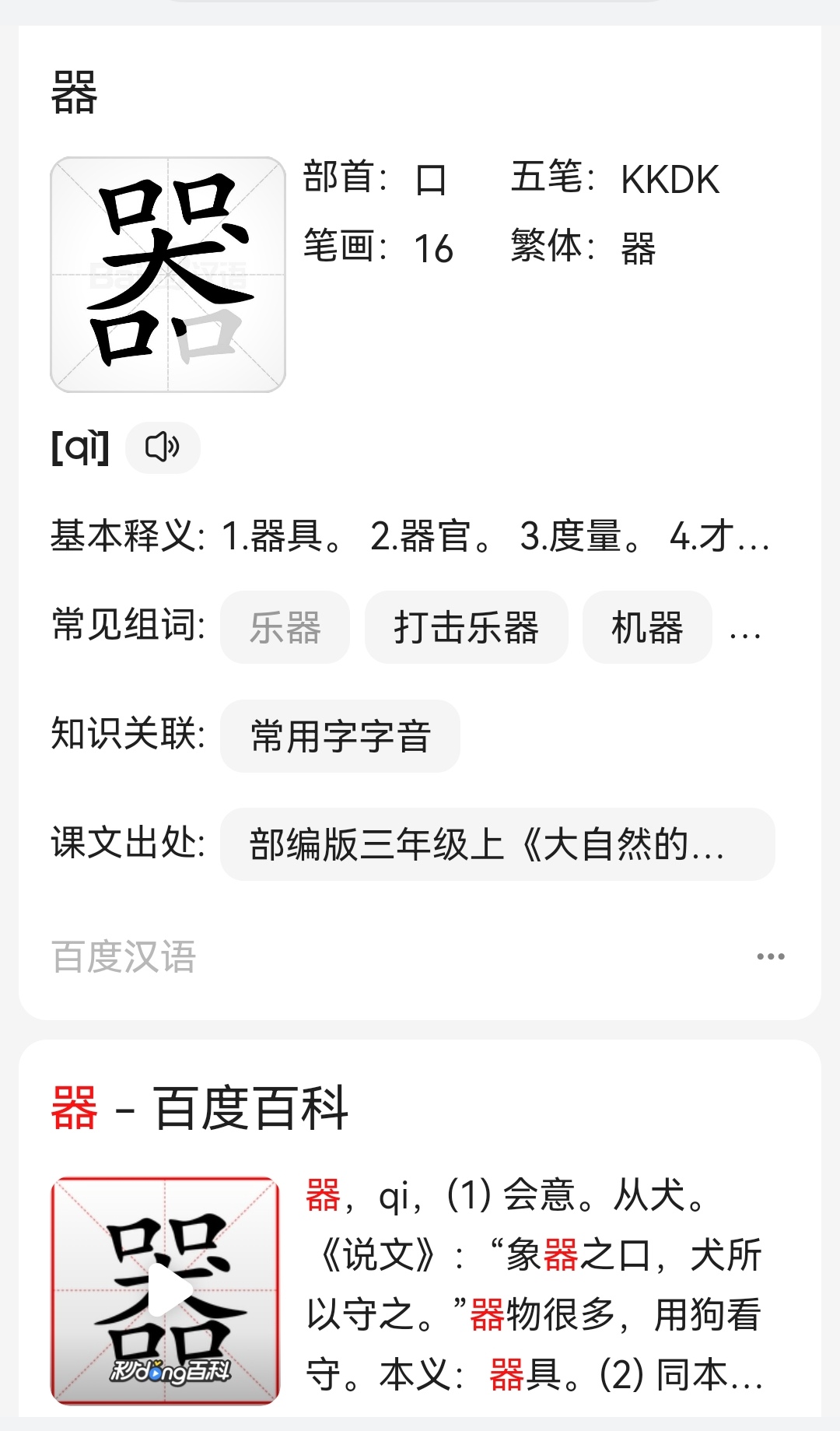Select the 乐器 word chip
Viewport: 840px width, 1431px height.
(x=285, y=627)
